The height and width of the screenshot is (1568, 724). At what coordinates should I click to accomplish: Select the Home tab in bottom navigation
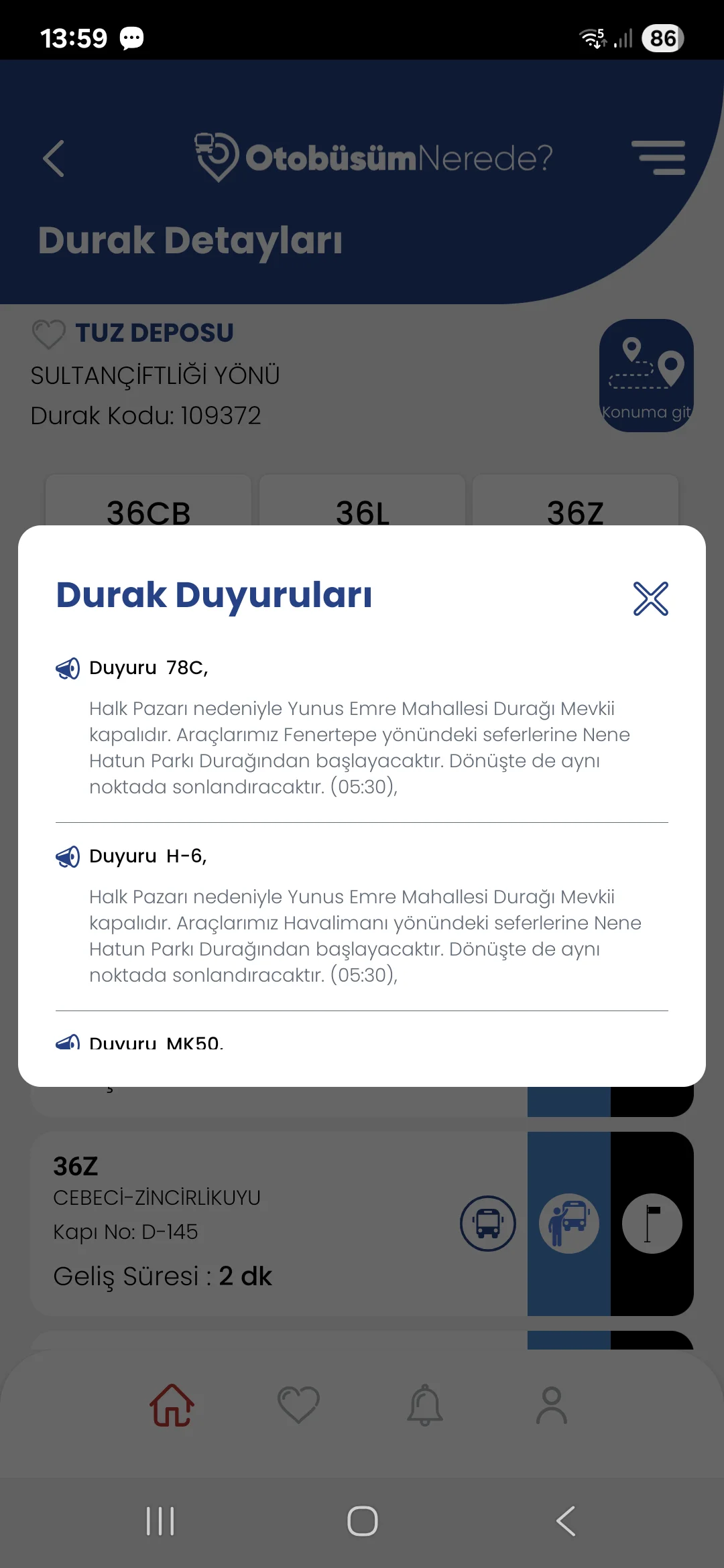pos(171,1406)
